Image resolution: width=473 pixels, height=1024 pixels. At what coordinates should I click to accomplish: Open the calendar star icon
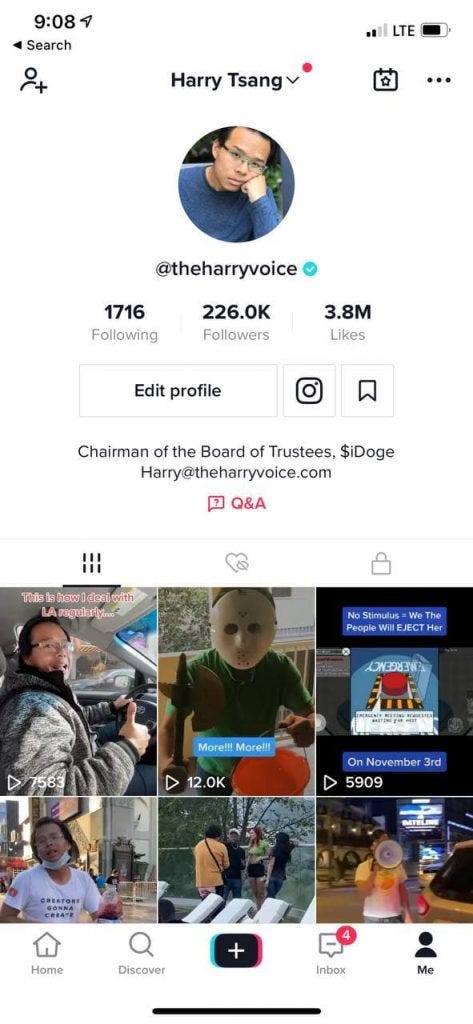point(385,80)
